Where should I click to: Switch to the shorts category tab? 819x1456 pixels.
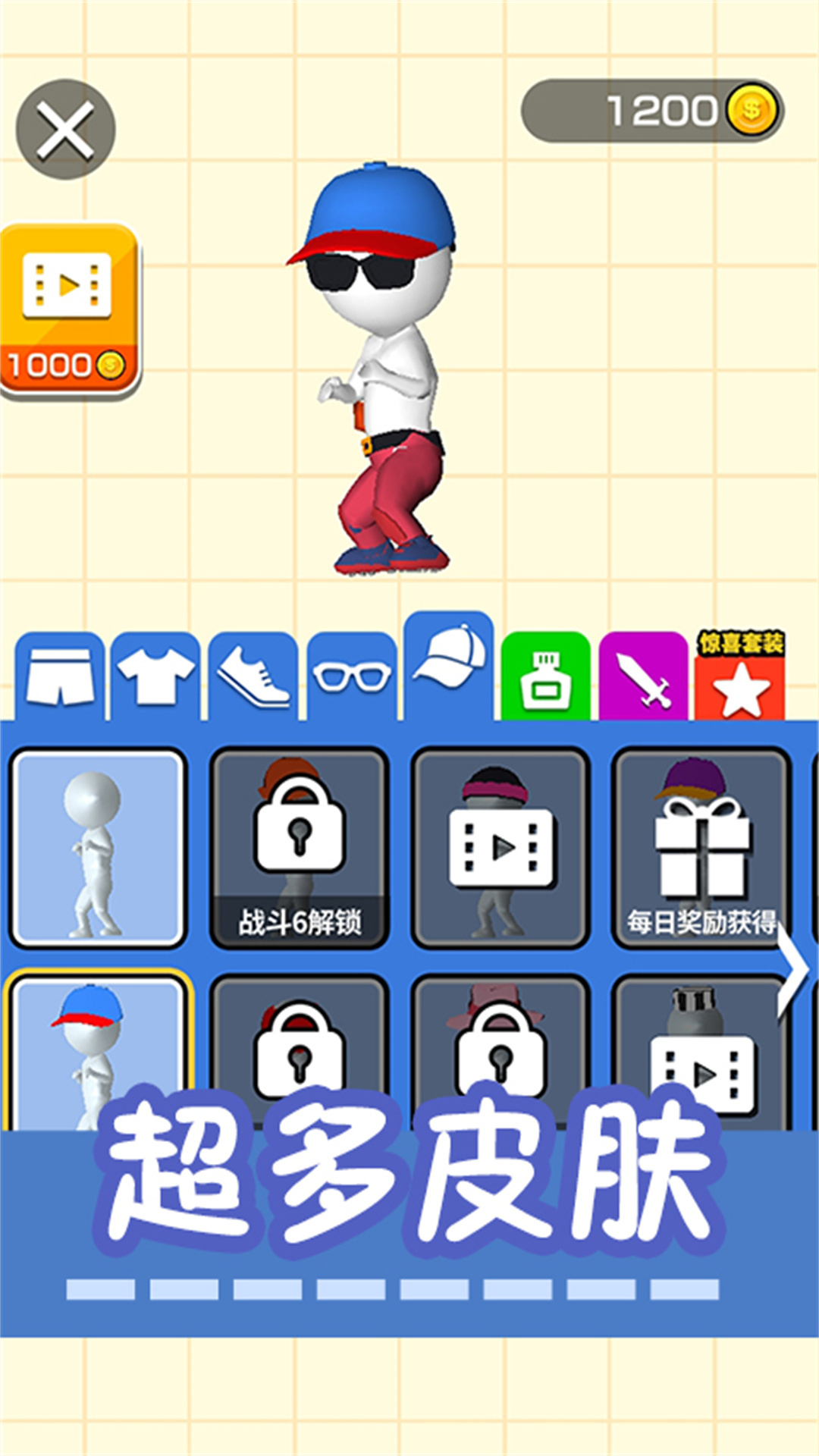pos(62,675)
